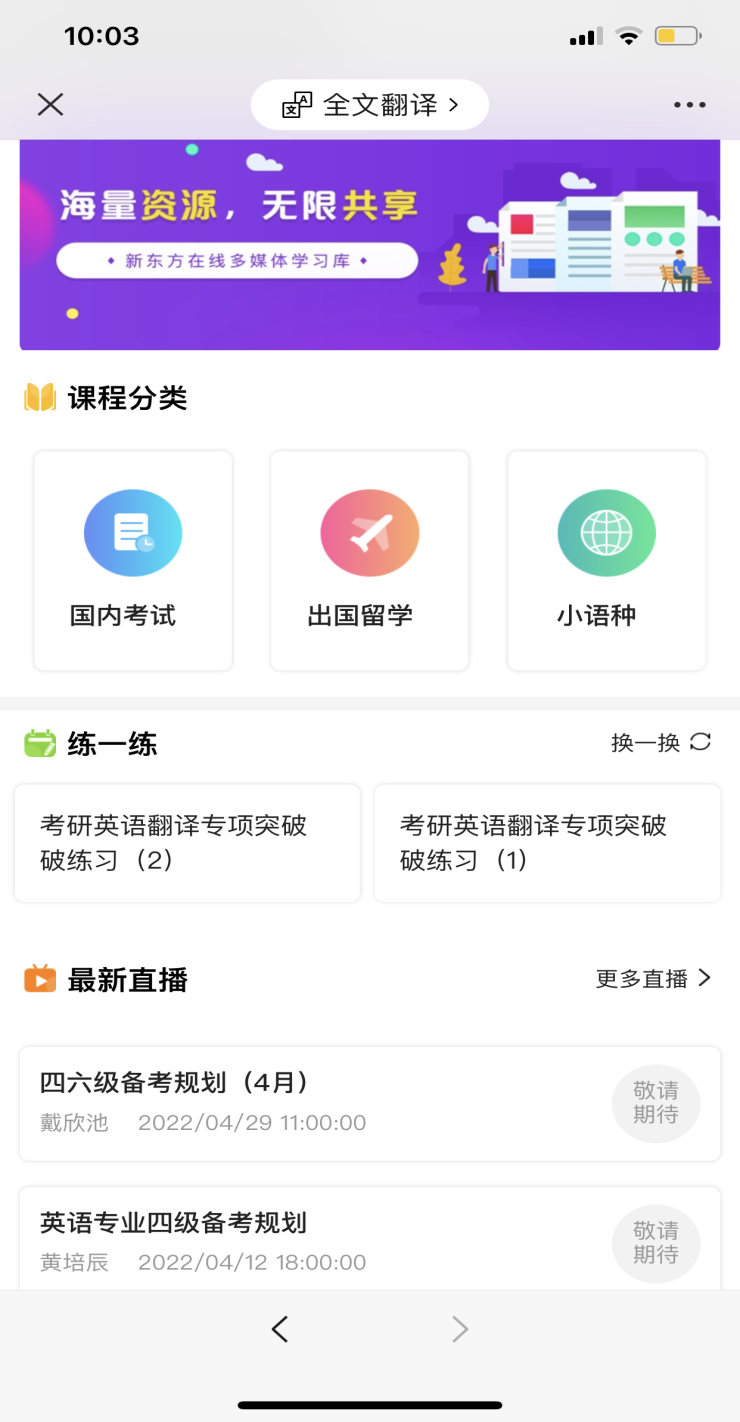This screenshot has height=1422, width=740.
Task: Start 考研英语翻译专项突破练习（1）
Action: (x=547, y=843)
